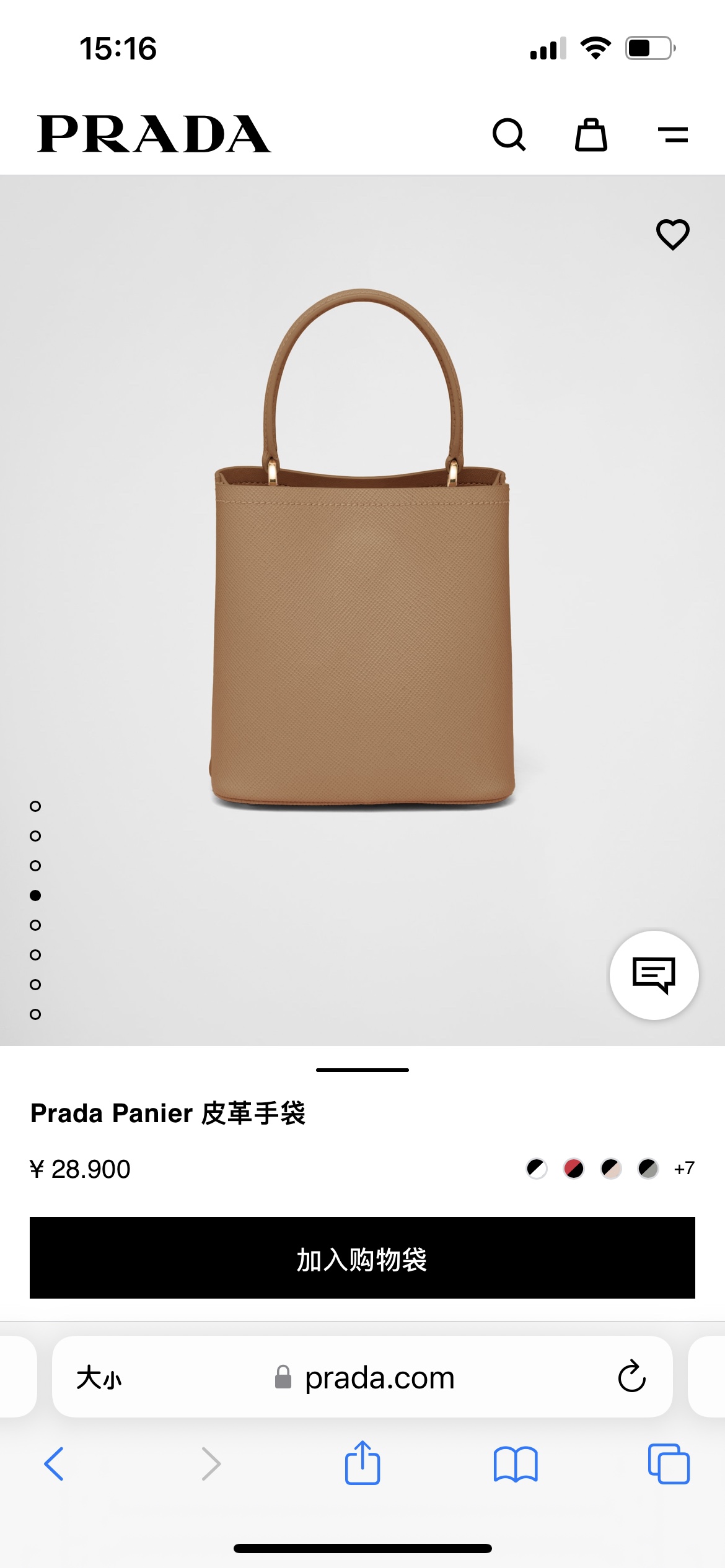Add bag to wishlist with heart icon
Image resolution: width=725 pixels, height=1568 pixels.
click(672, 235)
